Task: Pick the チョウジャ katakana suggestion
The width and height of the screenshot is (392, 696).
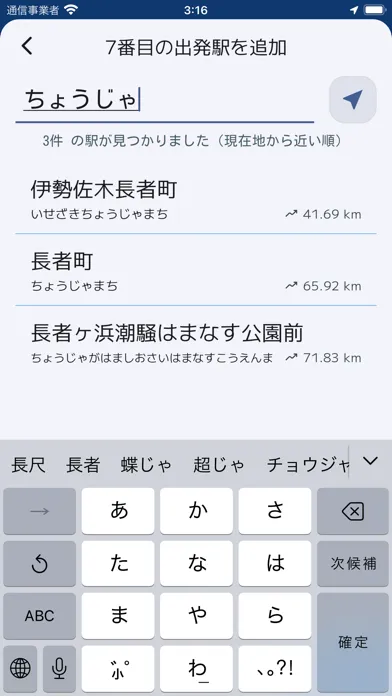Action: [x=307, y=465]
